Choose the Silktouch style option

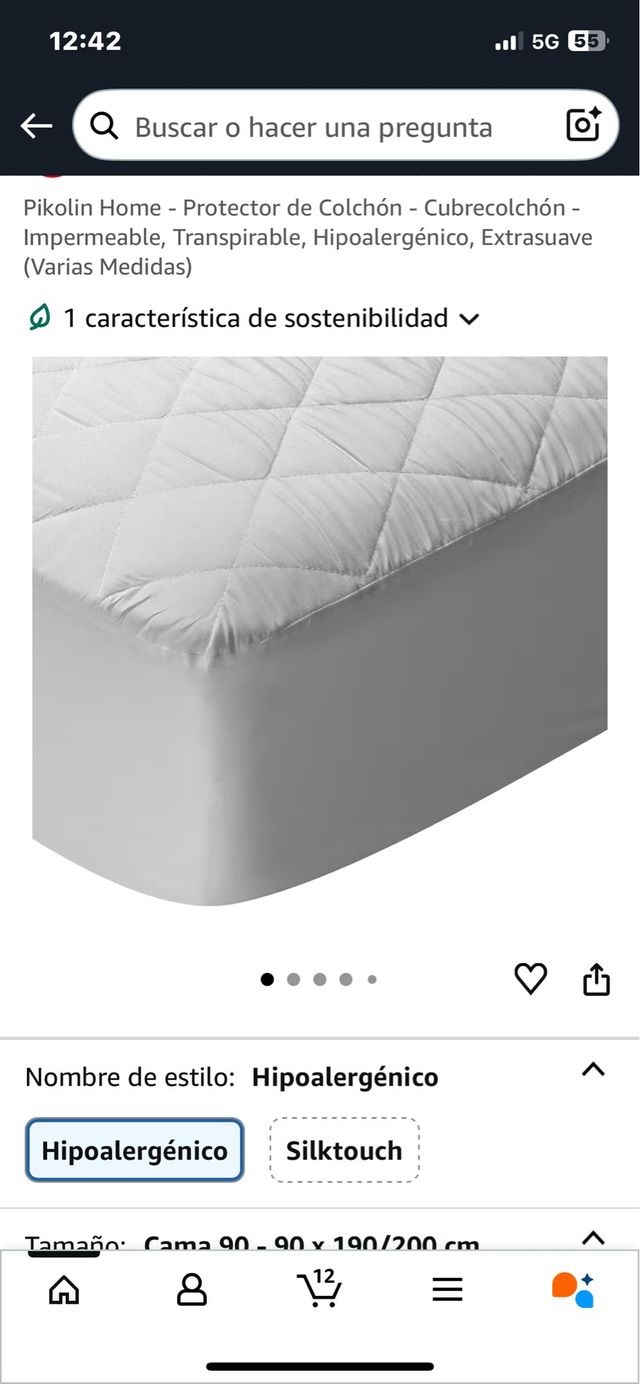tap(344, 1150)
